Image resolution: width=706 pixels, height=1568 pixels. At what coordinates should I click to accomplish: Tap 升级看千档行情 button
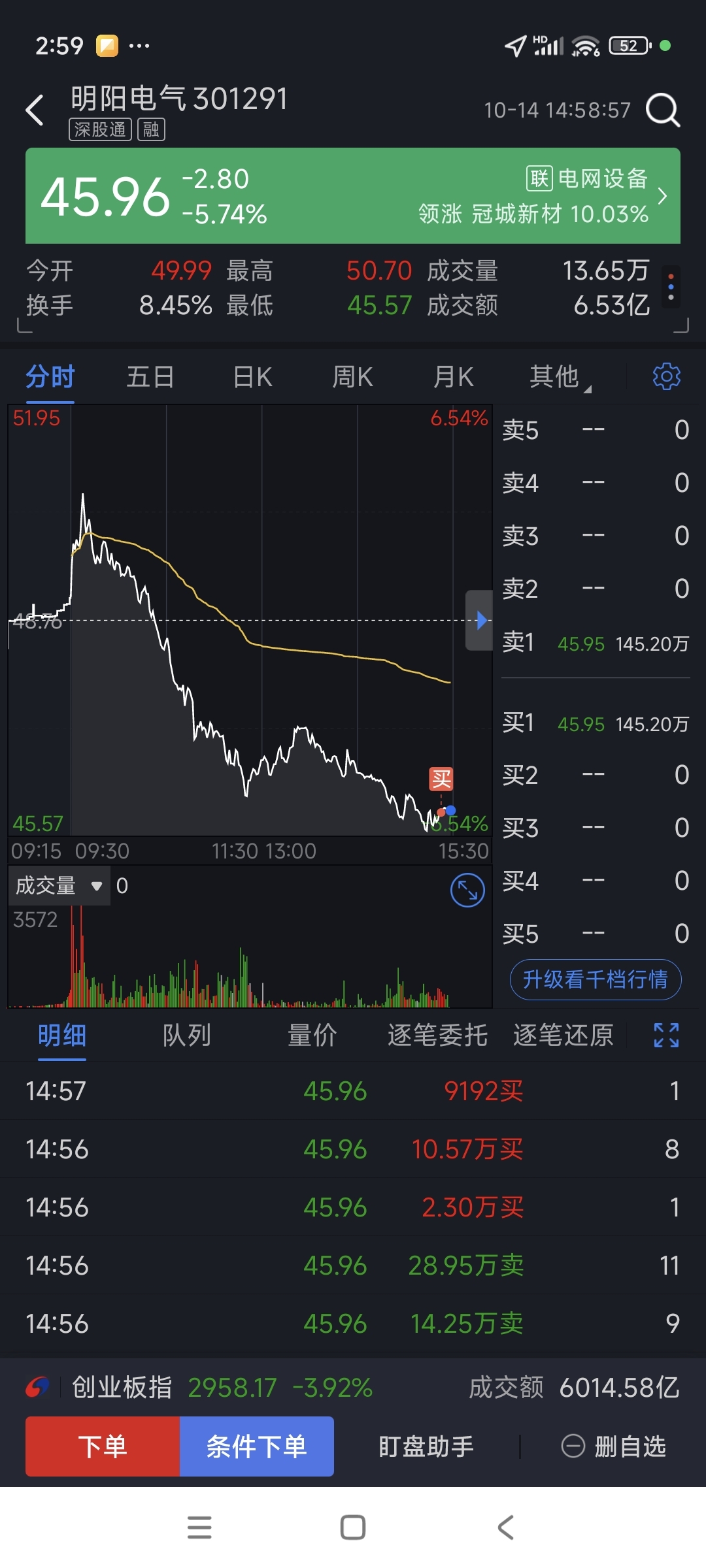click(x=596, y=979)
